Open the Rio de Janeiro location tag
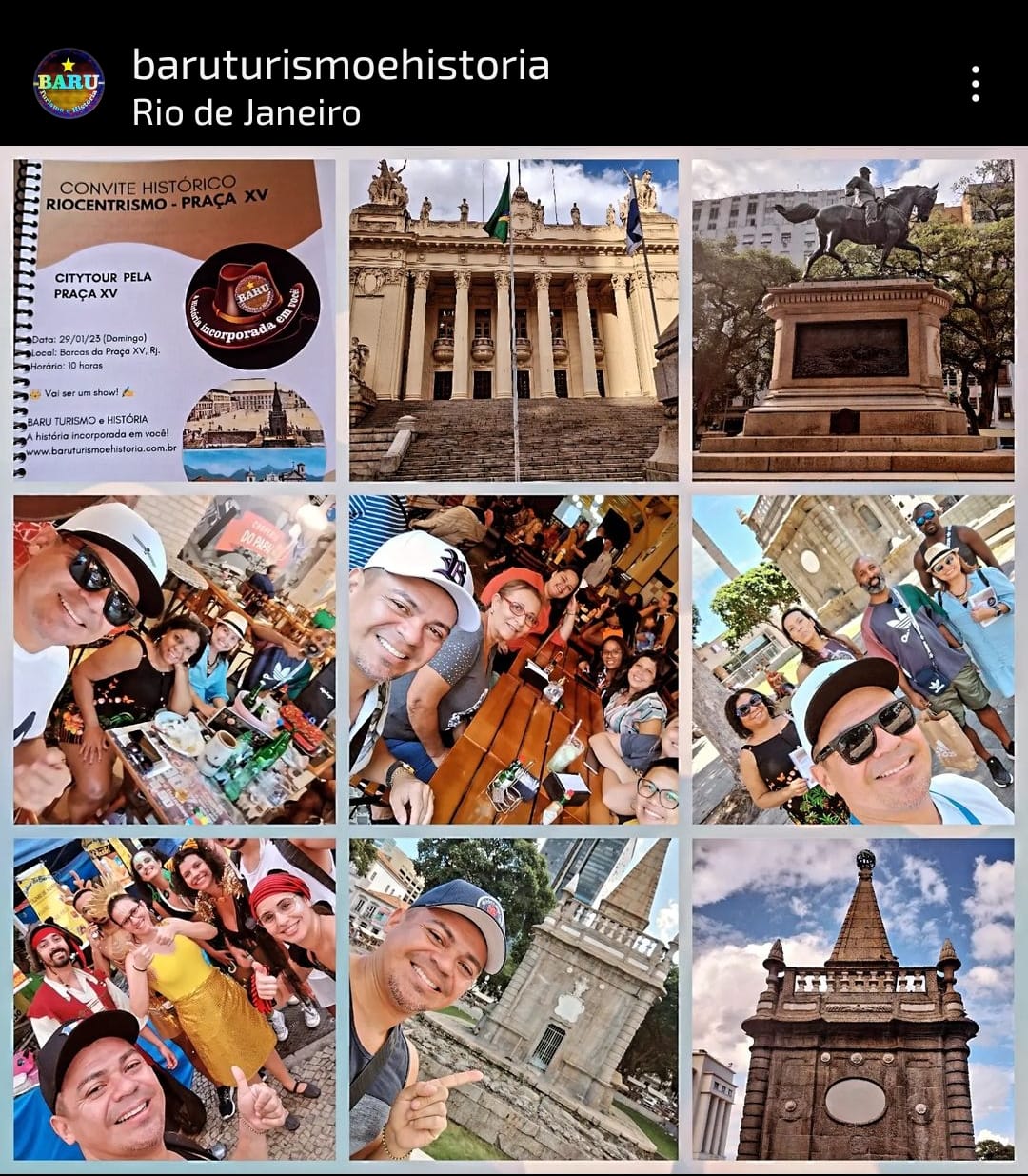1028x1176 pixels. point(247,112)
